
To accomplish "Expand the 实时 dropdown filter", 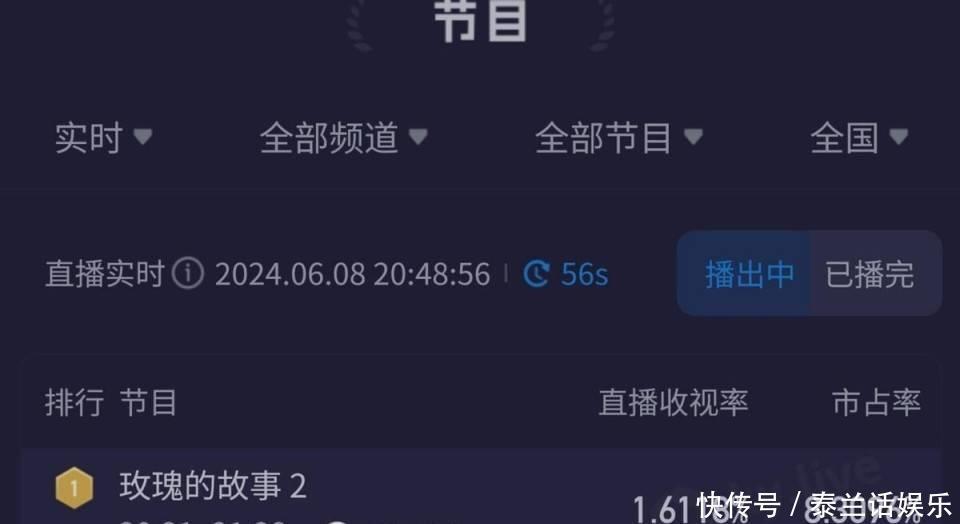I will click(103, 138).
